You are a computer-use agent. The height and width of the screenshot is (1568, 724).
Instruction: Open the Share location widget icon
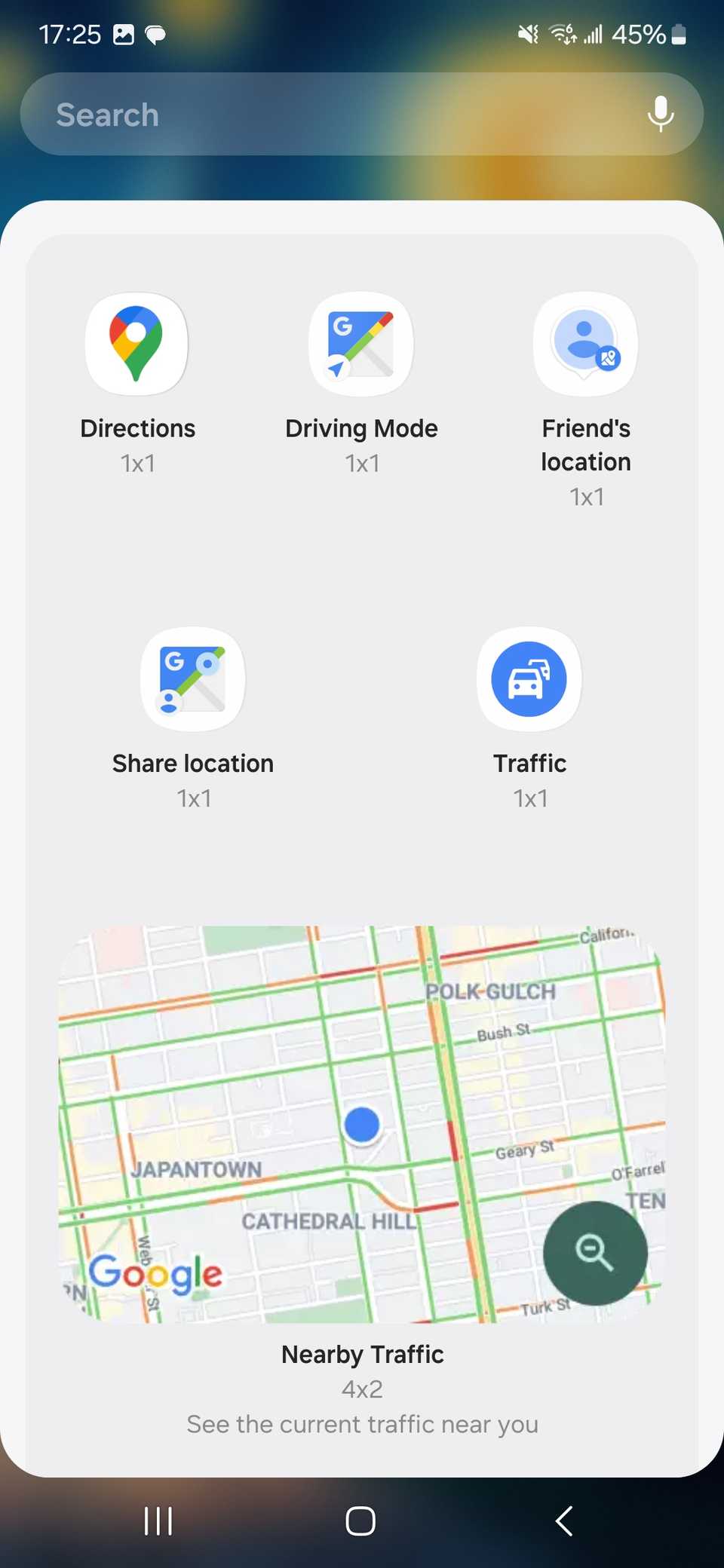192,678
